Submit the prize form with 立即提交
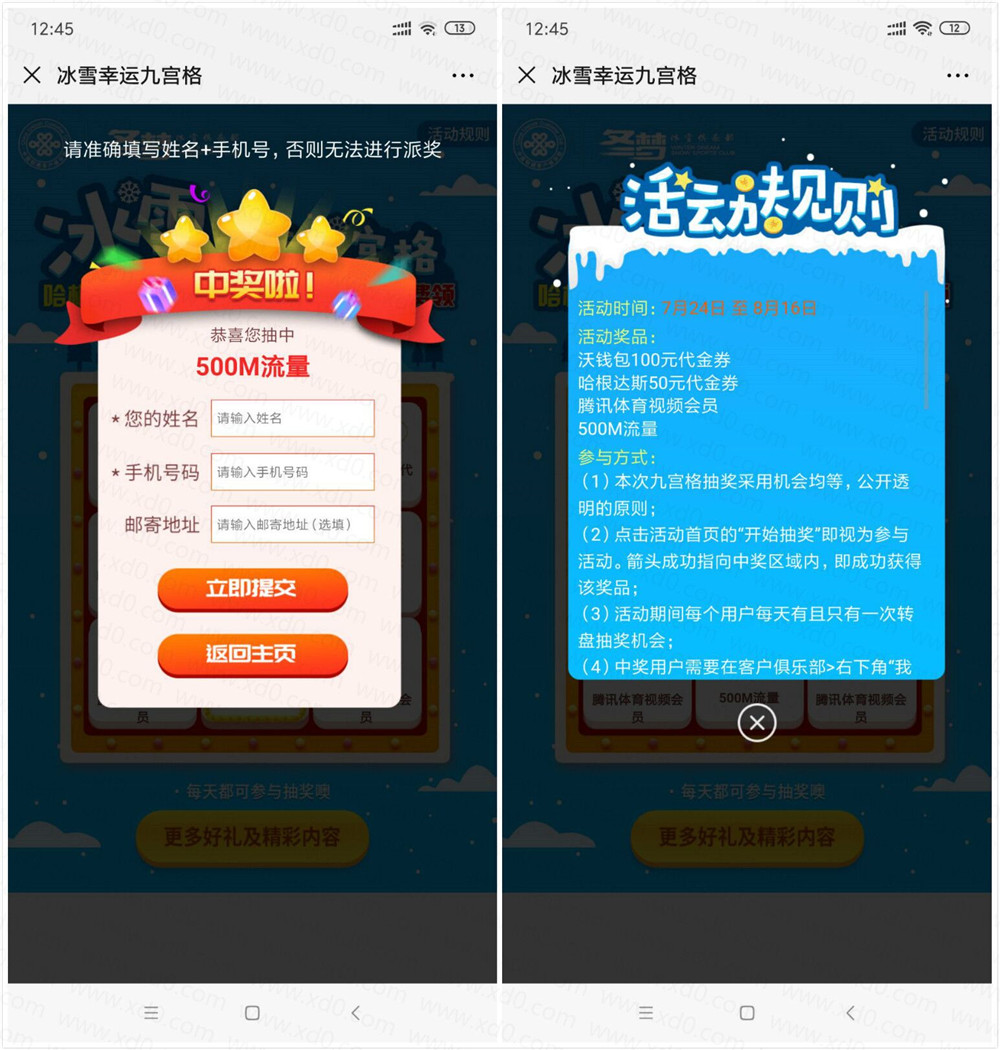Image resolution: width=1000 pixels, height=1050 pixels. tap(252, 589)
